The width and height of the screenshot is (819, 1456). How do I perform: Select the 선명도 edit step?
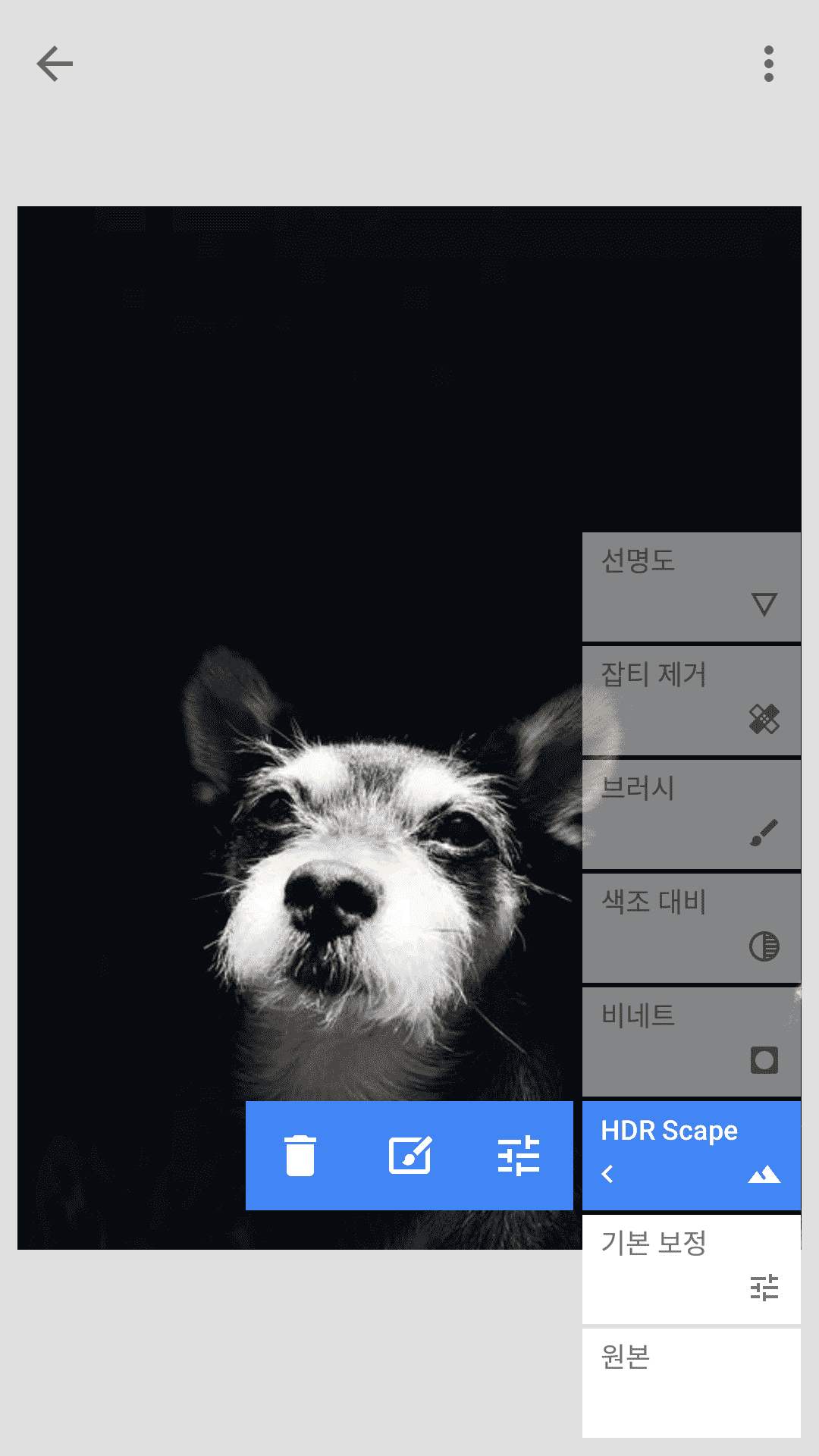point(692,587)
